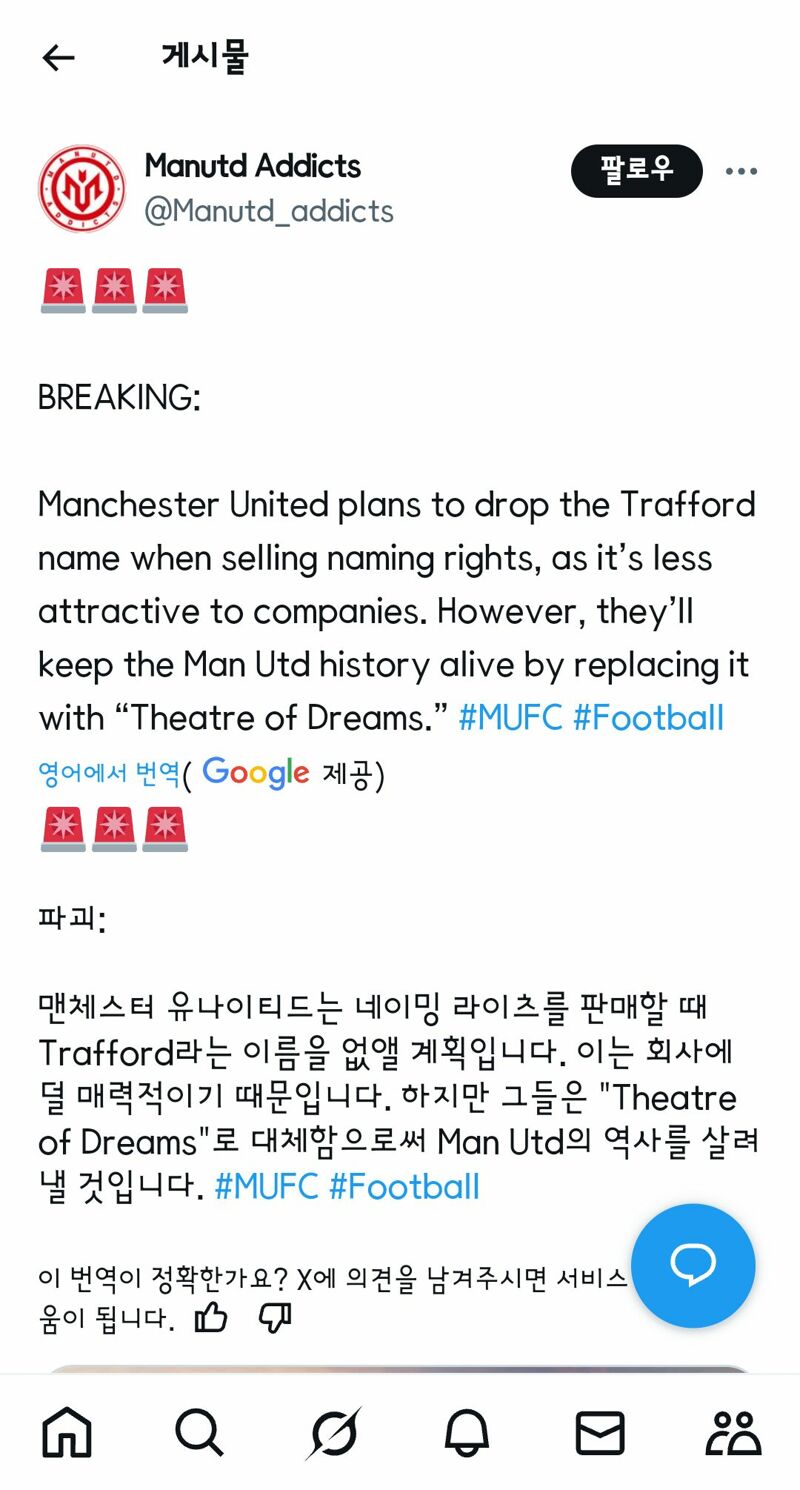
Task: Open the Grok tab
Action: [333, 1433]
